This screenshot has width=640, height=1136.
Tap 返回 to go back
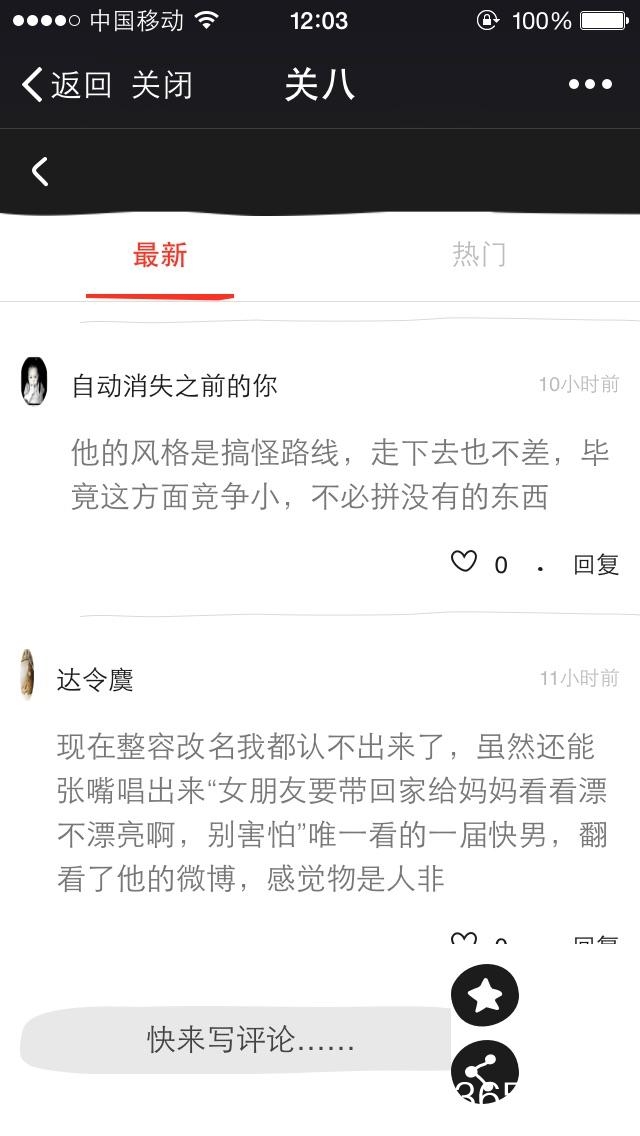66,85
